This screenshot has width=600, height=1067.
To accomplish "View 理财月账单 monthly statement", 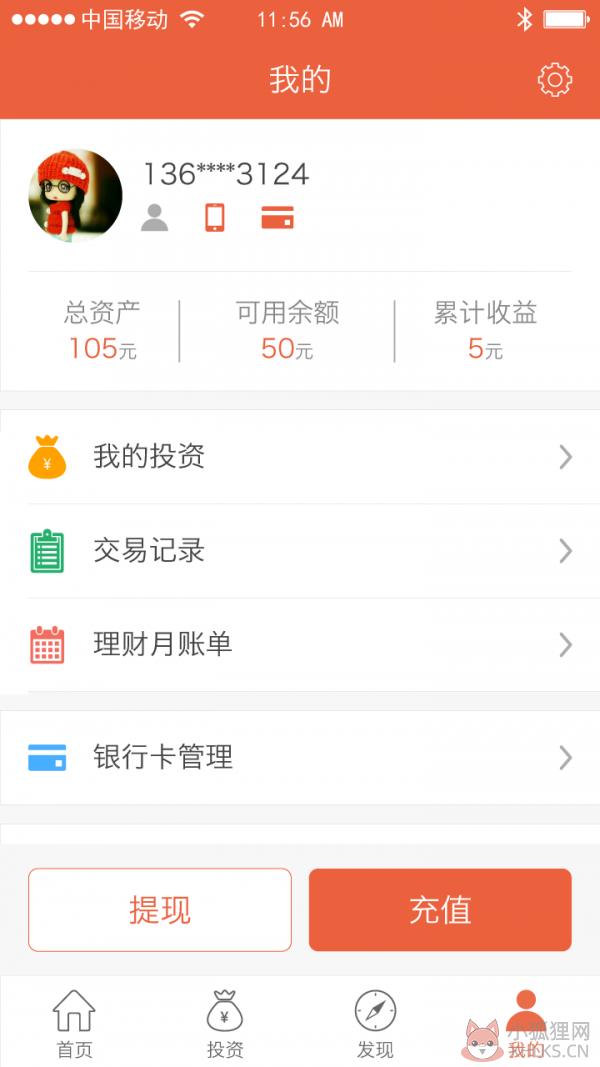I will pos(300,644).
